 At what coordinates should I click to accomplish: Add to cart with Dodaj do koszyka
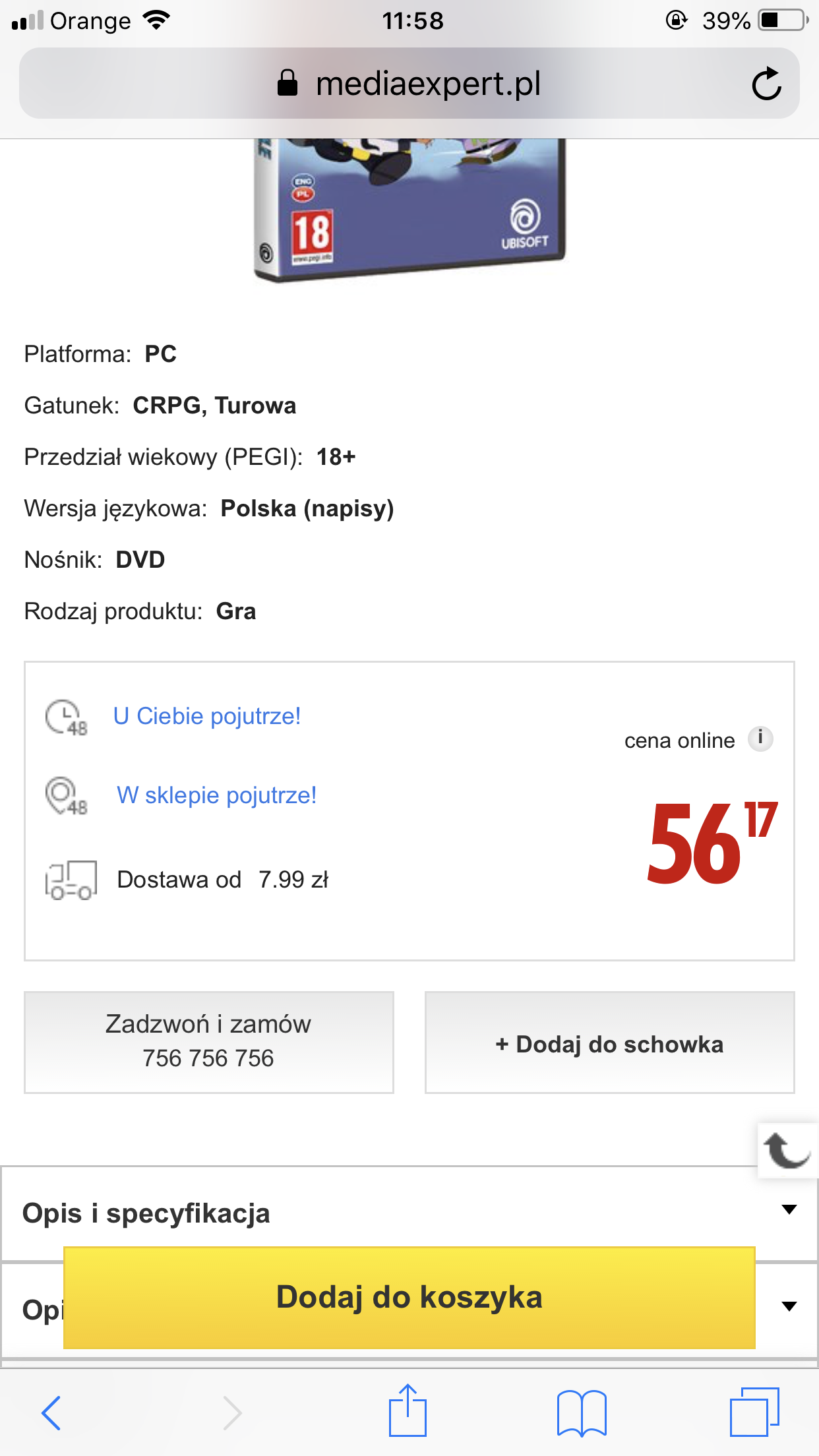tap(409, 1297)
